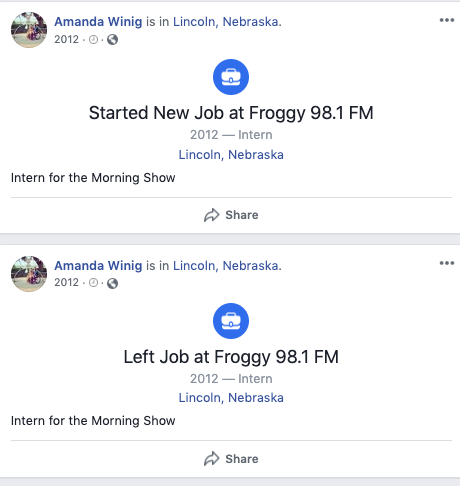Open Amanda Winig's name on Started New Job post
Image resolution: width=460 pixels, height=486 pixels.
[x=98, y=22]
